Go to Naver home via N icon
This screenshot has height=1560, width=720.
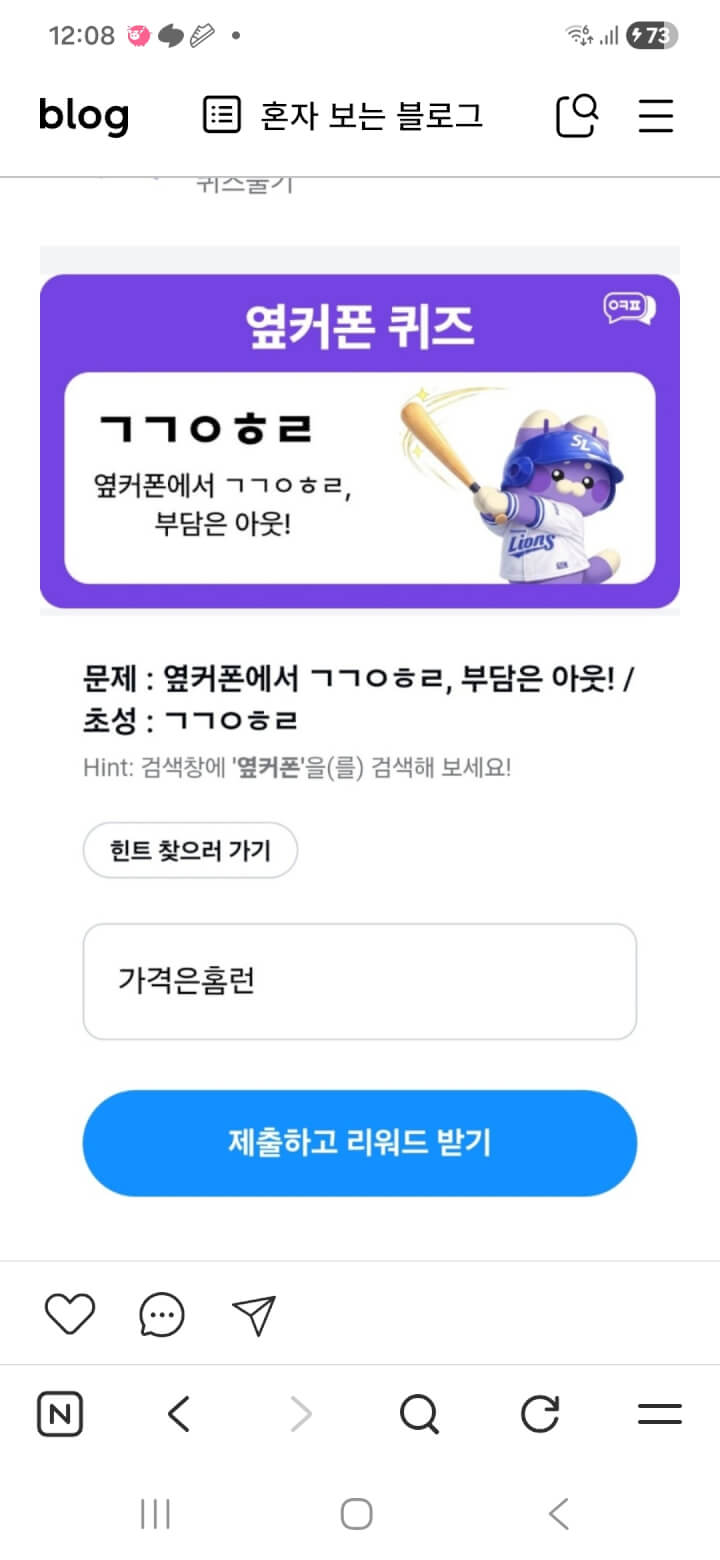pos(60,1414)
